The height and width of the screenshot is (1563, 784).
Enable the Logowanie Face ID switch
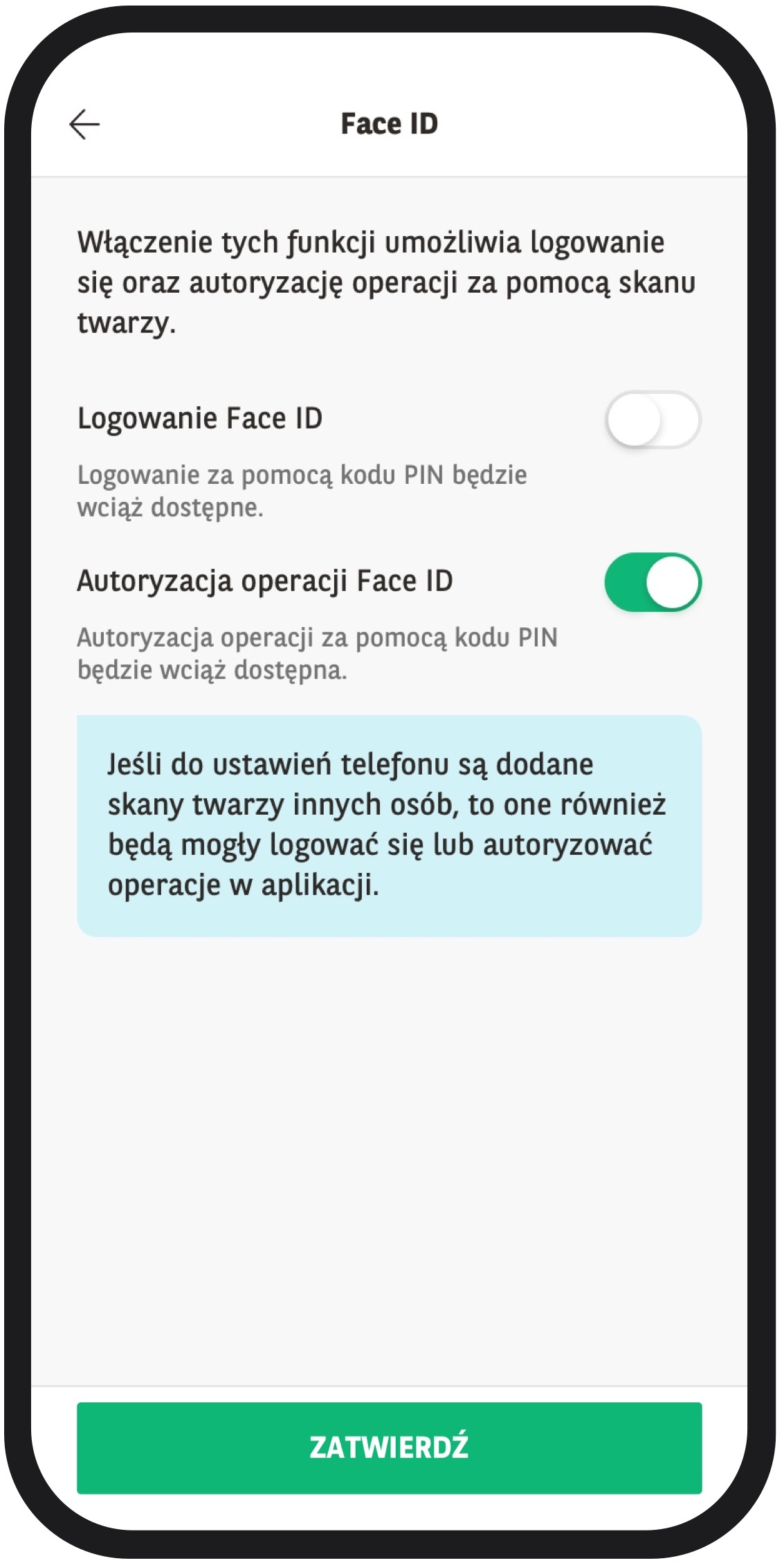pos(653,420)
